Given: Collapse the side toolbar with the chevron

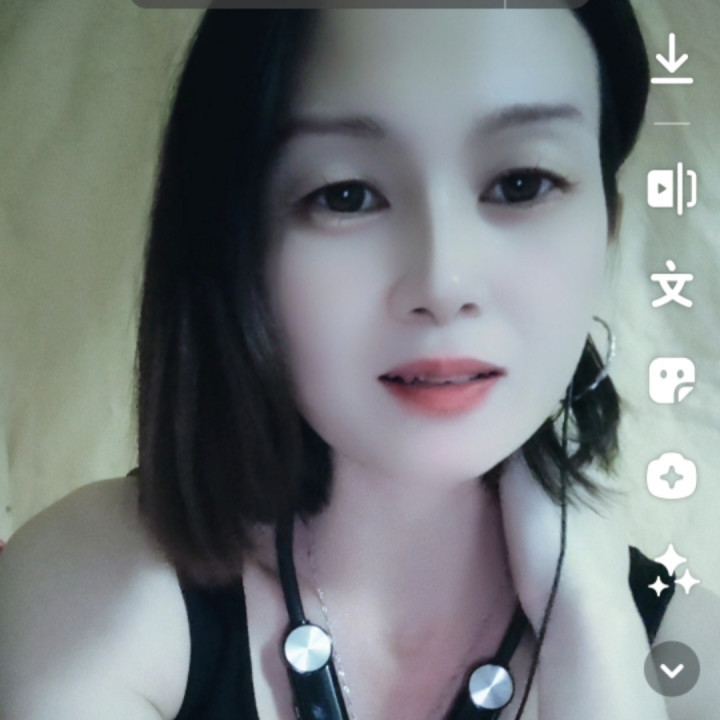Looking at the screenshot, I should point(672,669).
